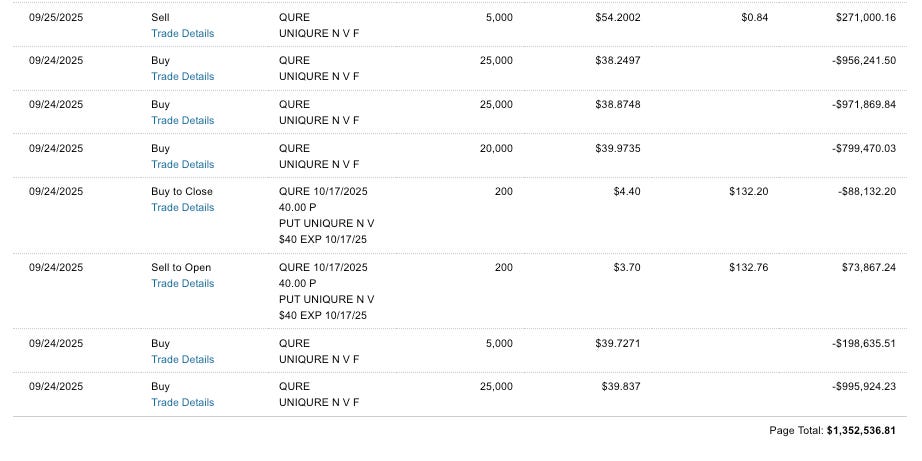
Task: Show Trade Details for Buy at $39.837
Action: click(182, 402)
